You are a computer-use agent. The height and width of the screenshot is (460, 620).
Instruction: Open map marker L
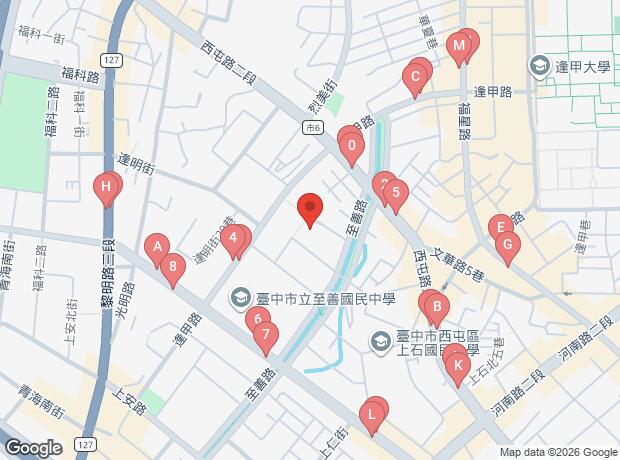click(x=372, y=418)
